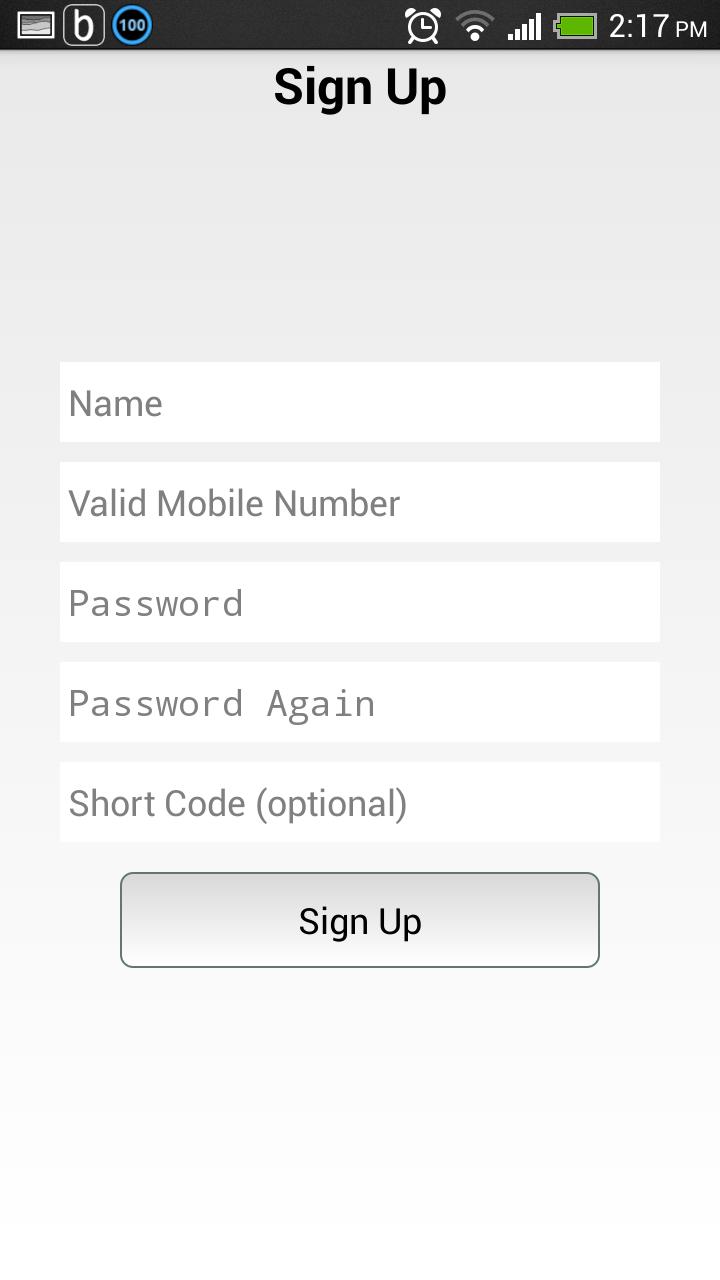Focus the Valid Mobile Number field
Viewport: 720px width, 1280px height.
click(x=360, y=502)
